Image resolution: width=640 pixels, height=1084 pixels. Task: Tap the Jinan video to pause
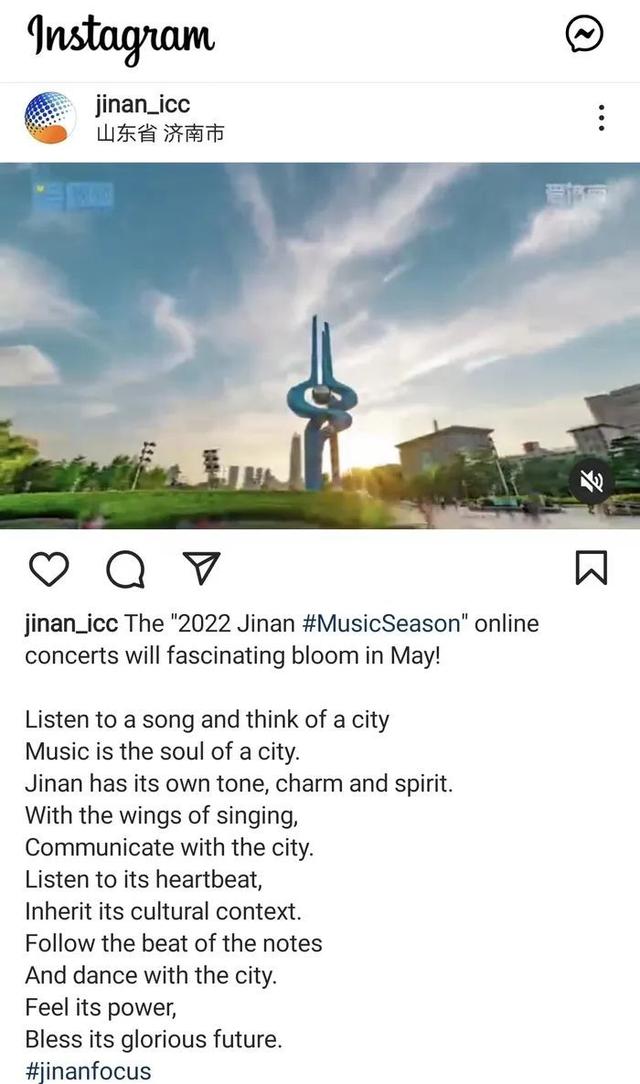[x=320, y=345]
